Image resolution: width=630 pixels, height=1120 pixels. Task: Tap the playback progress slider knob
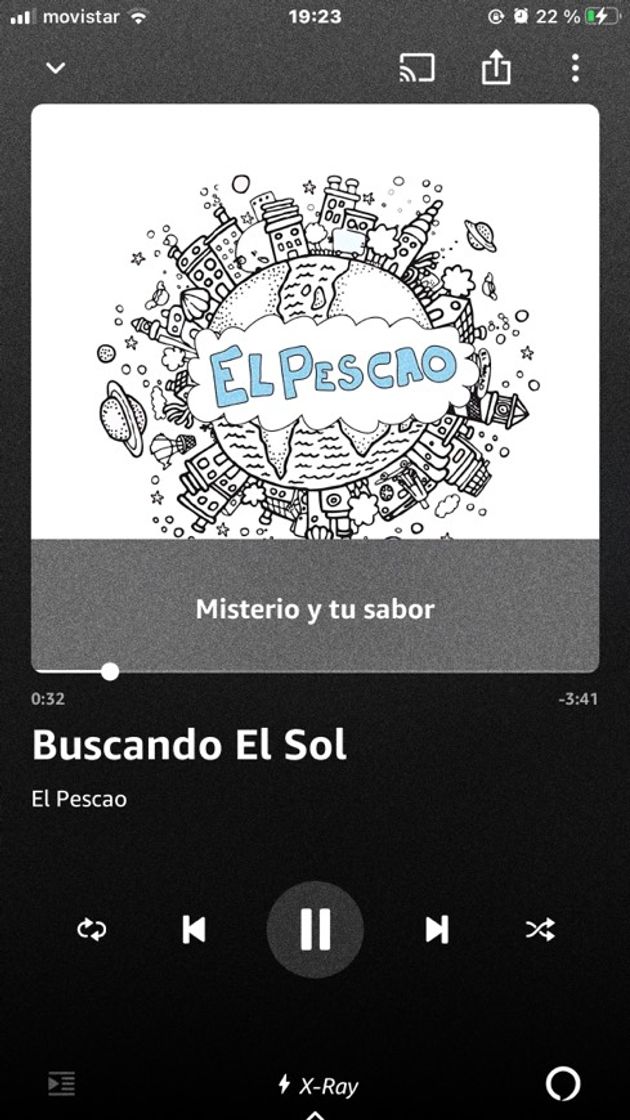[110, 671]
